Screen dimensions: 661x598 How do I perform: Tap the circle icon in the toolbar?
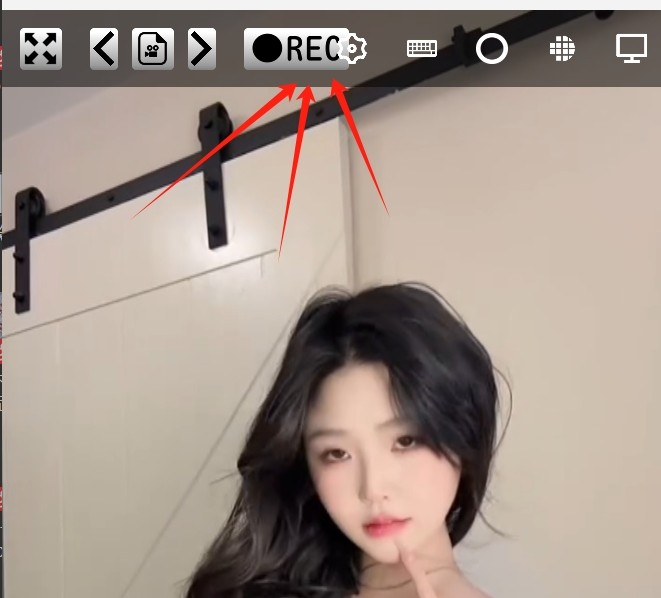click(491, 48)
